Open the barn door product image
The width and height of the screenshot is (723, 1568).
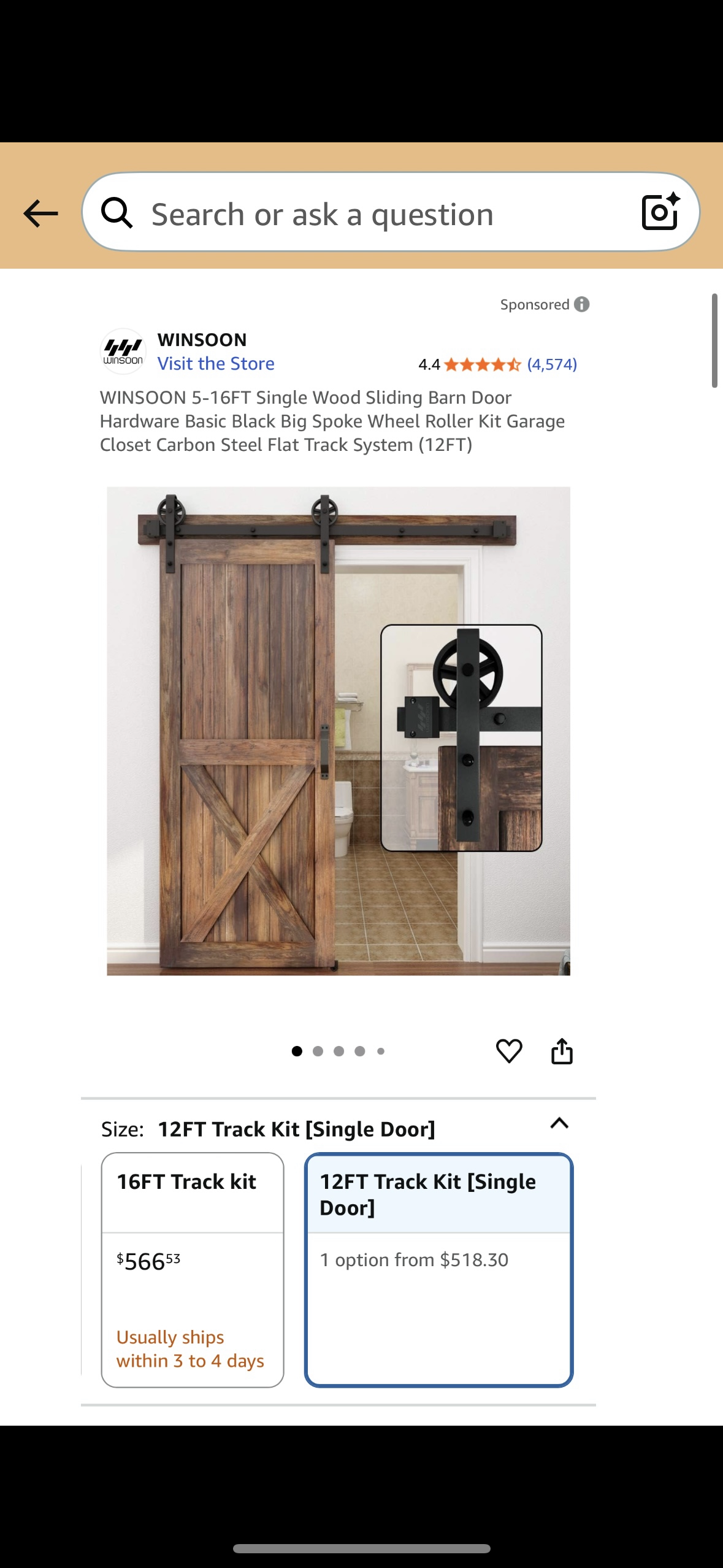tap(338, 730)
